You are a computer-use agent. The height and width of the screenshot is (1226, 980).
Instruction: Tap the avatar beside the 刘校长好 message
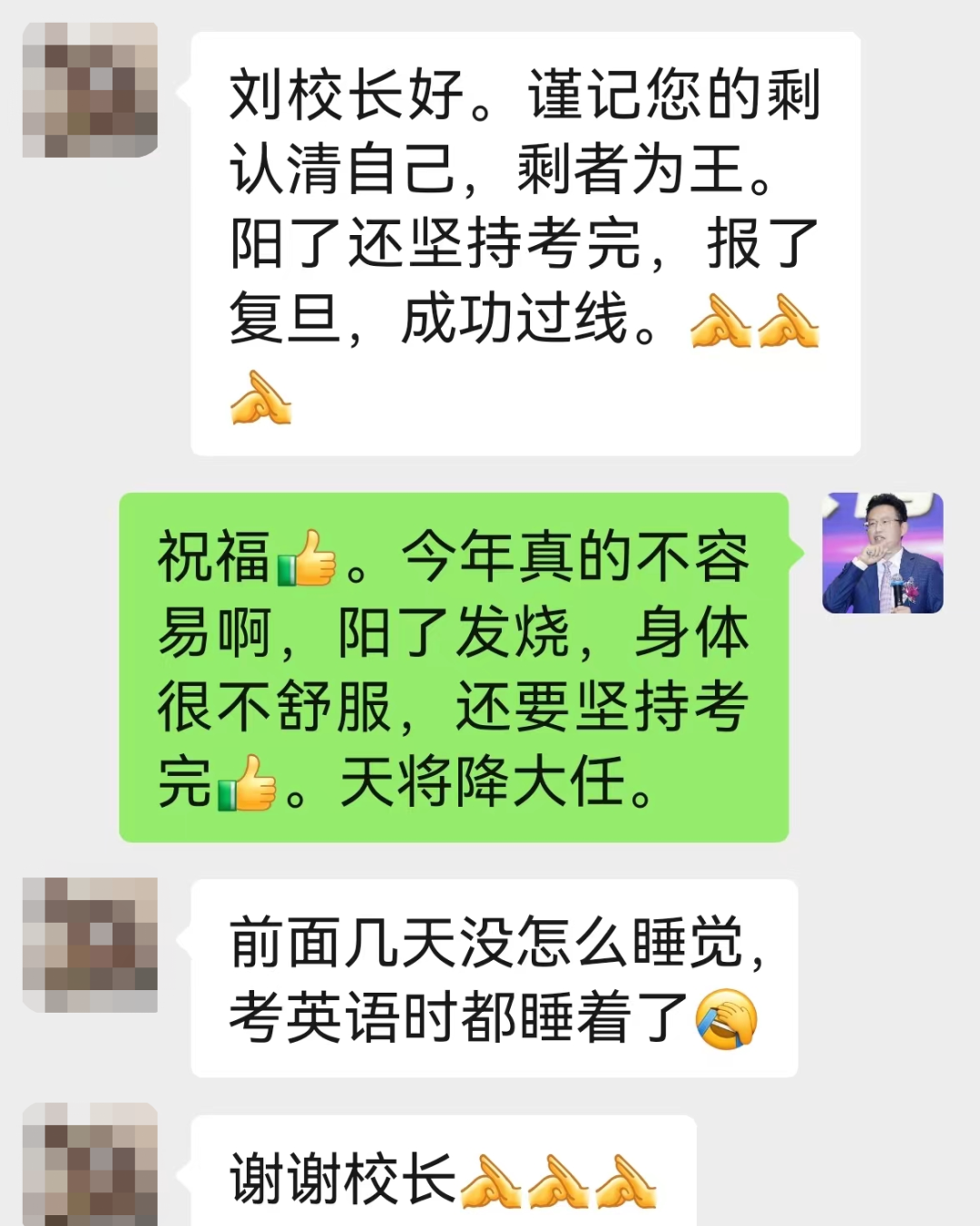90,90
